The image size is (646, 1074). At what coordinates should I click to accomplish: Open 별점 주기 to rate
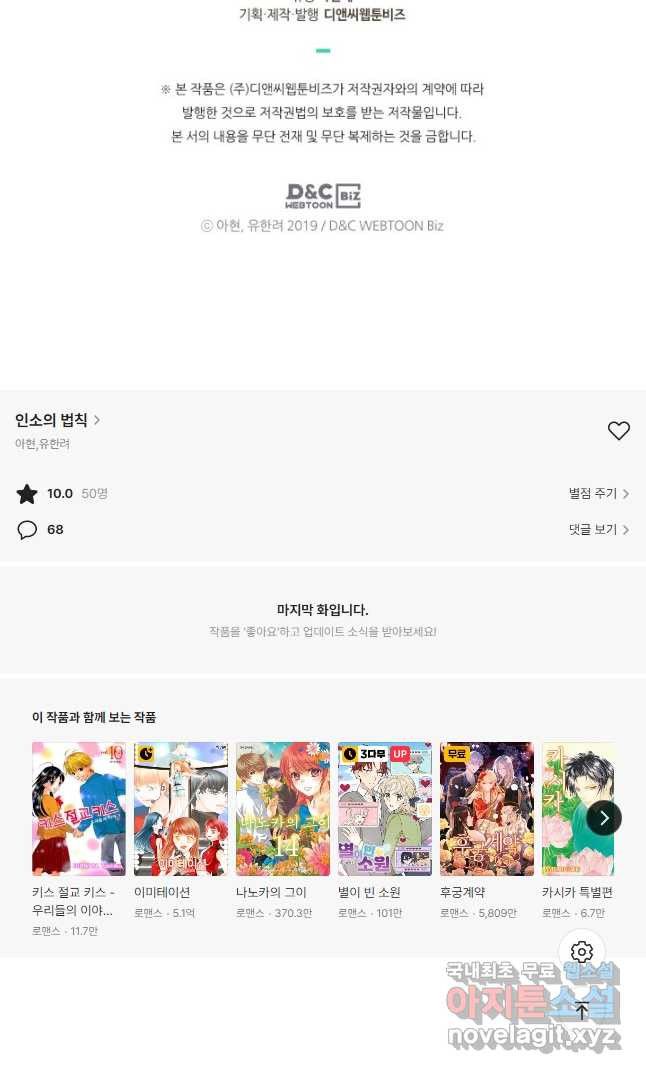click(x=598, y=494)
